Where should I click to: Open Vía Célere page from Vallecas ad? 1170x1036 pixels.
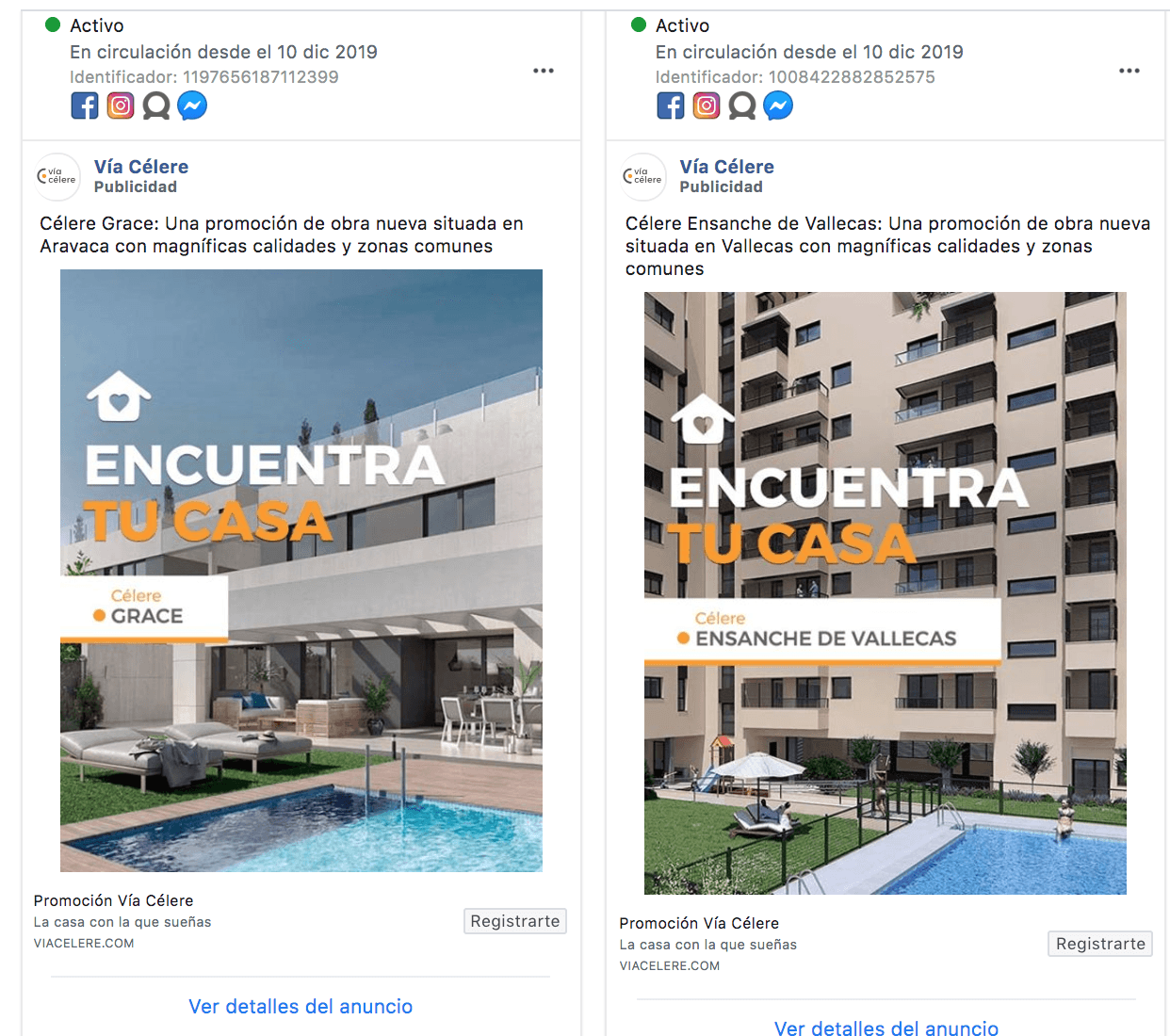click(726, 167)
